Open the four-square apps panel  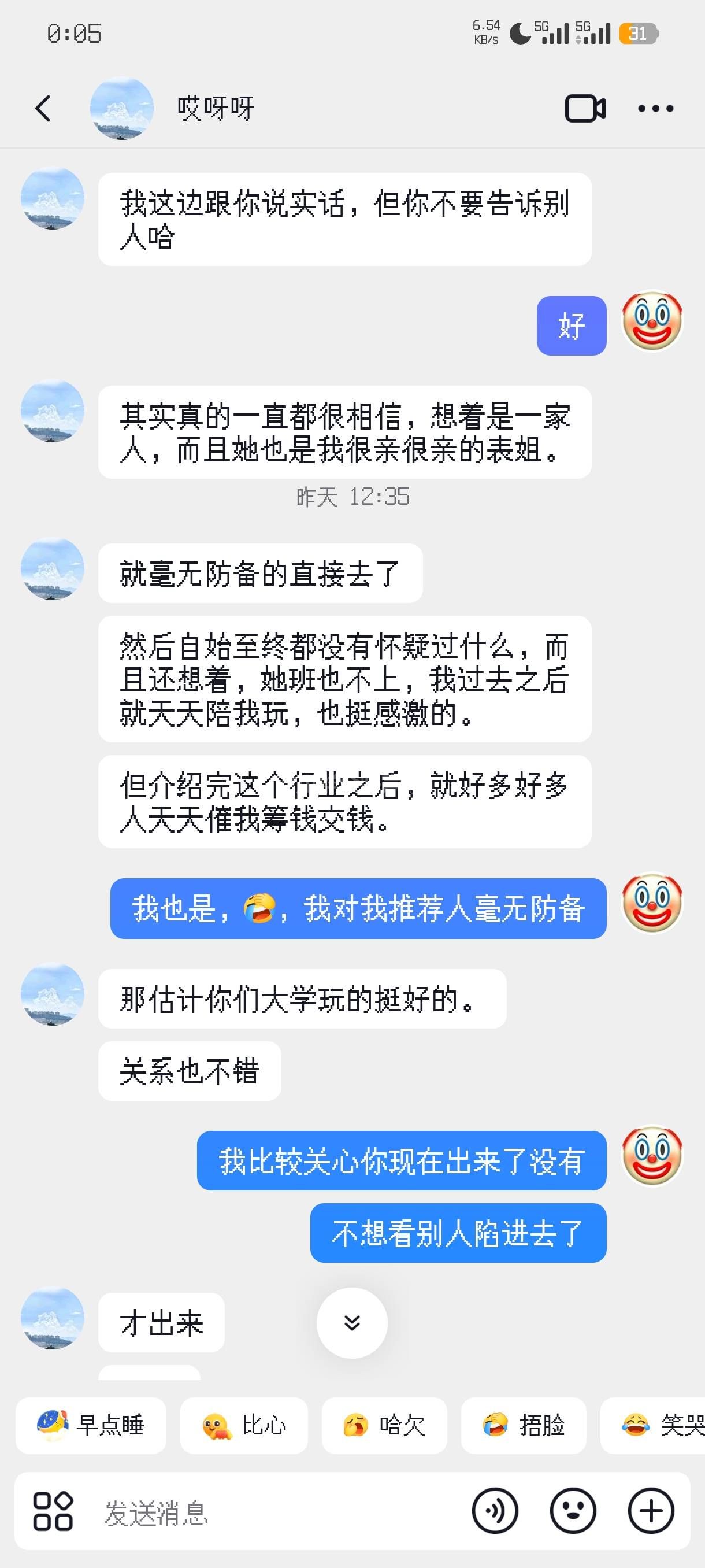coord(53,1511)
